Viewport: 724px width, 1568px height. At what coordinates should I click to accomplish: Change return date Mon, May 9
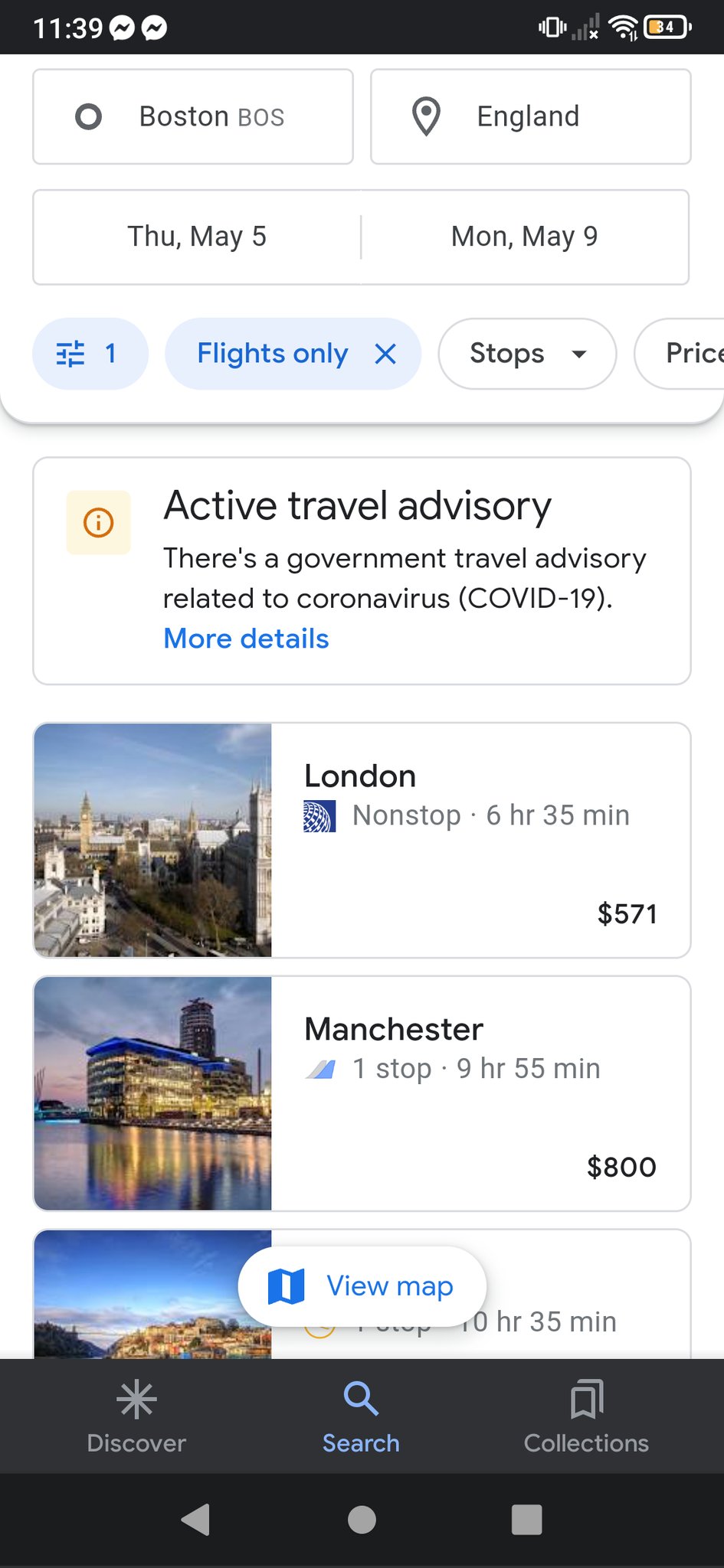coord(524,237)
